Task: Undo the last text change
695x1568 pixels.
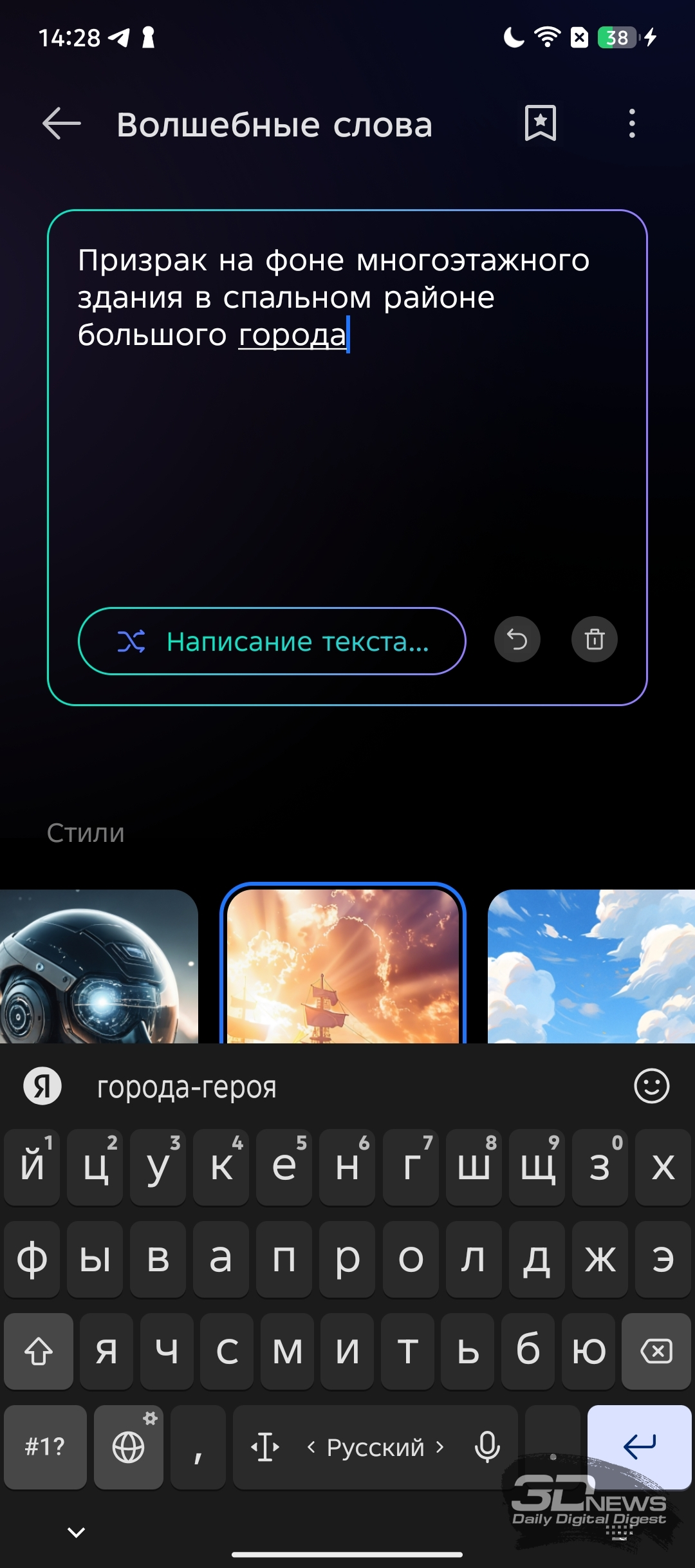Action: coord(517,640)
